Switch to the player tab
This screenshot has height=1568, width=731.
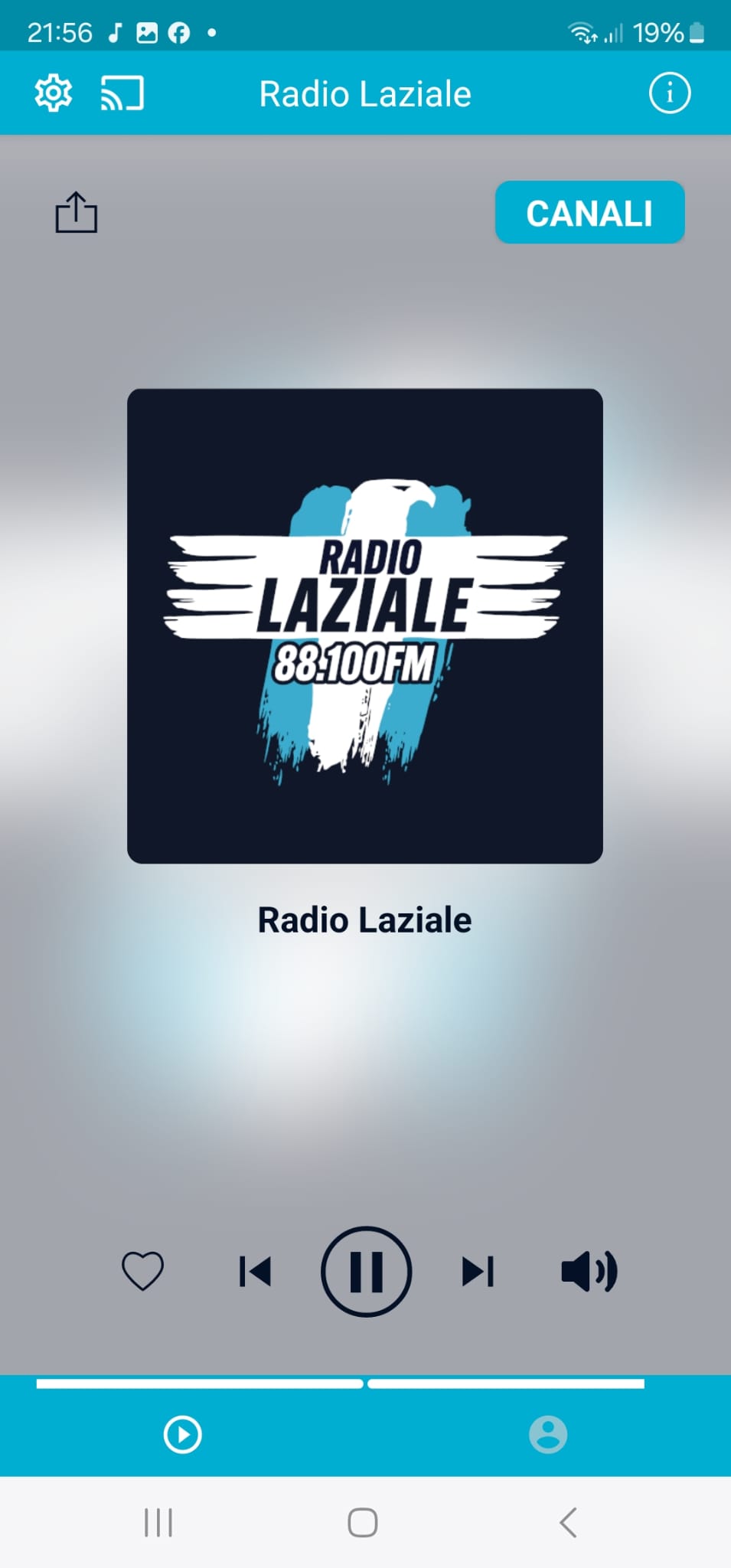(183, 1434)
